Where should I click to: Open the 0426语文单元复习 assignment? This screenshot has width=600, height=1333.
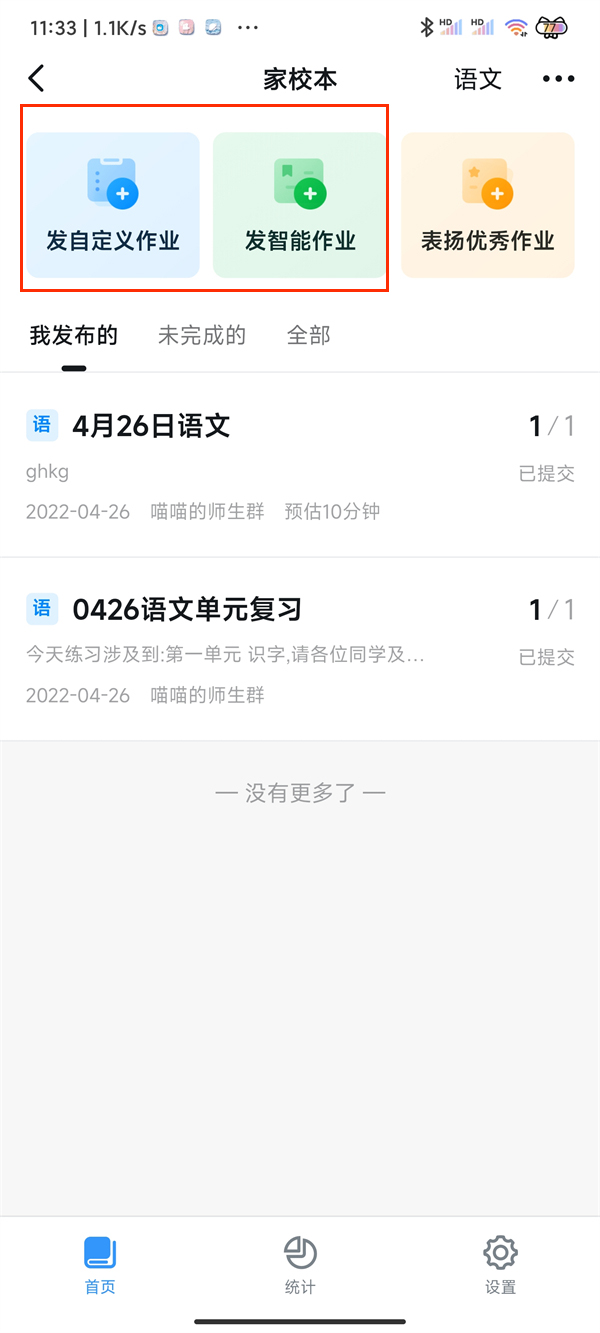300,649
